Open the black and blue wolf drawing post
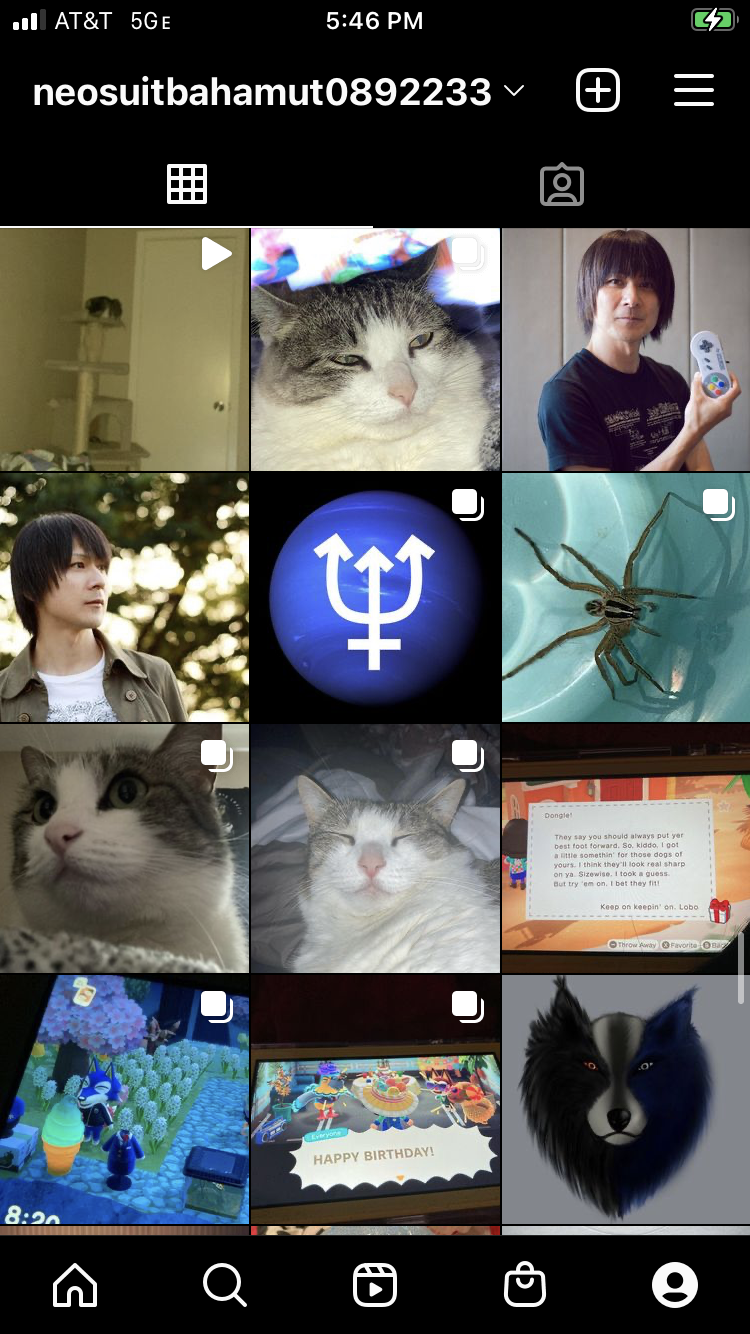Screen dimensions: 750x1334 625,1100
